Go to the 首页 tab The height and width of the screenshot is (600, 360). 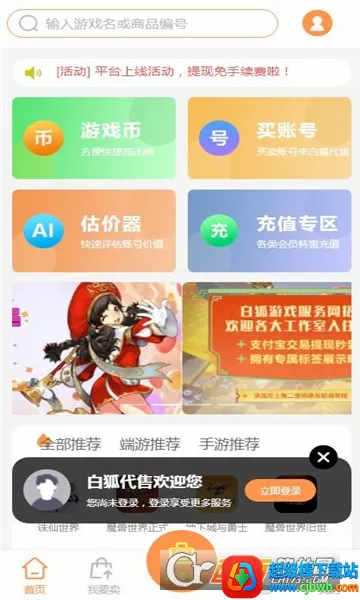[34, 576]
